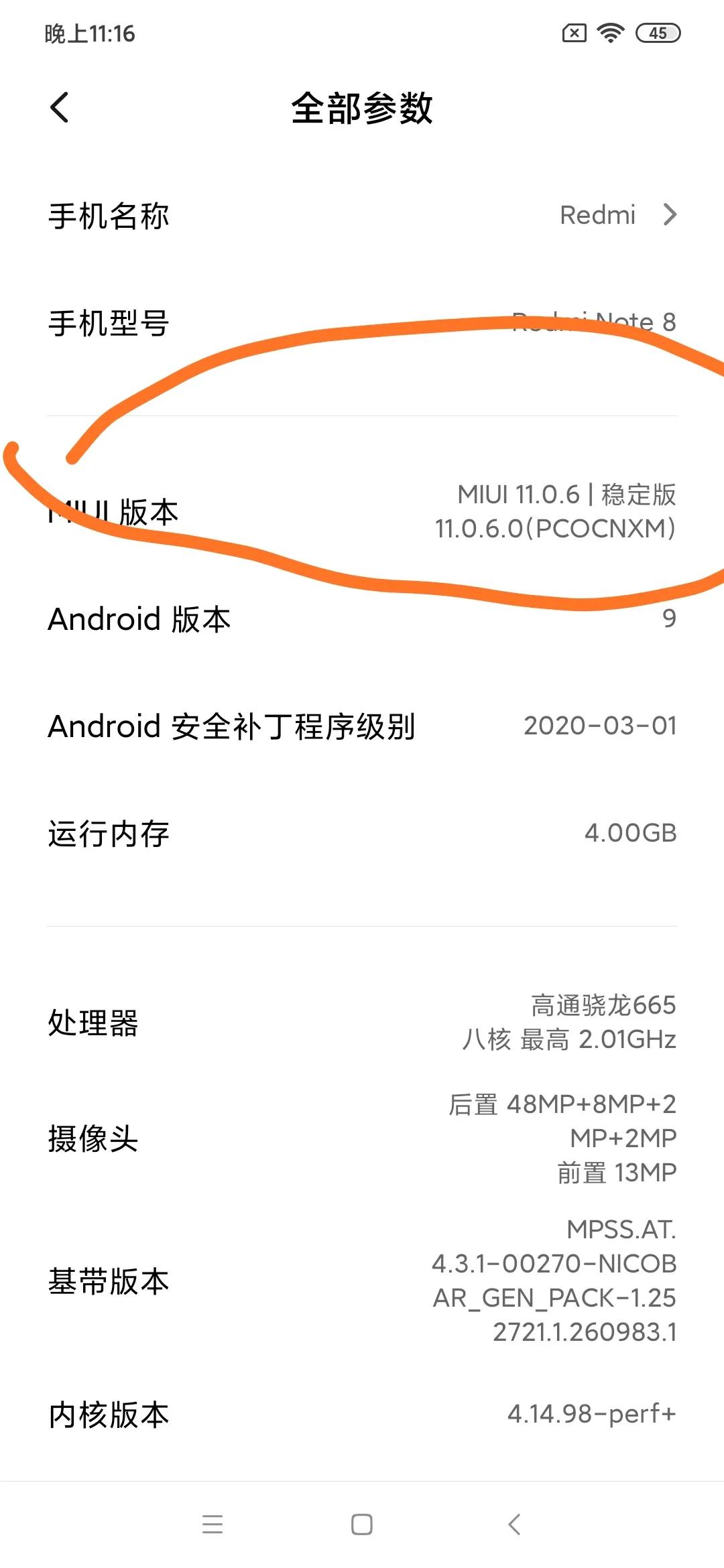
Task: Tap the 运行内存 4.00GB value
Action: (x=630, y=833)
